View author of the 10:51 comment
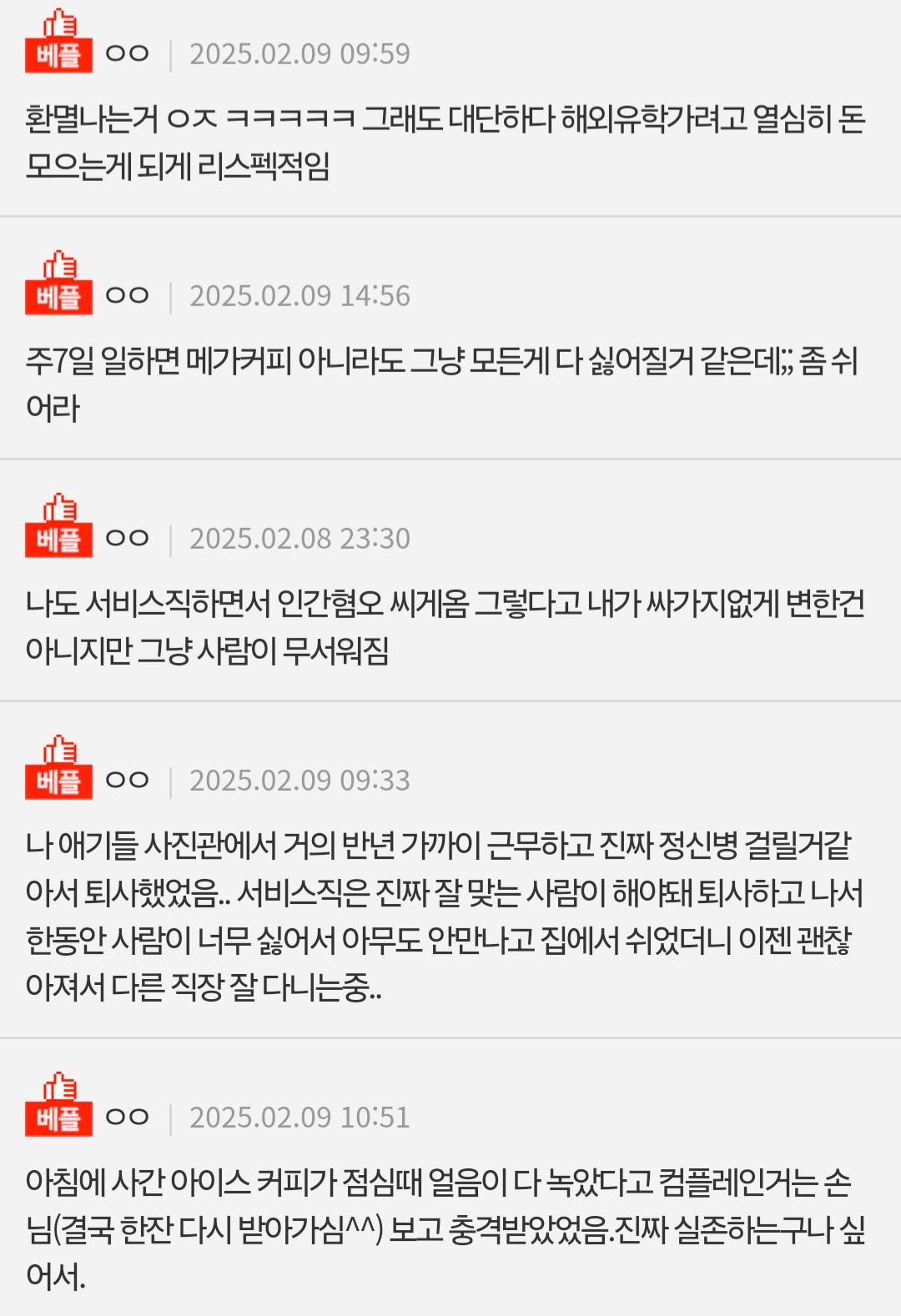The width and height of the screenshot is (901, 1316). point(127,1118)
